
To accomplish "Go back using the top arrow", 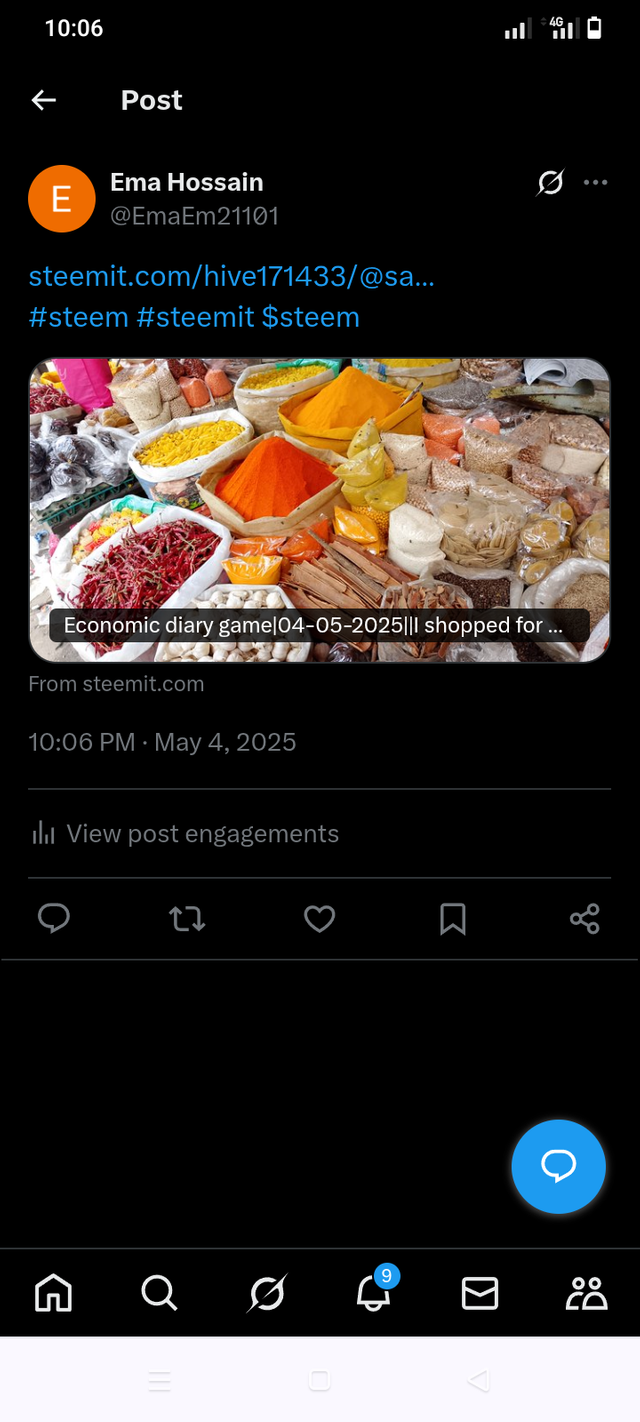I will pyautogui.click(x=43, y=100).
